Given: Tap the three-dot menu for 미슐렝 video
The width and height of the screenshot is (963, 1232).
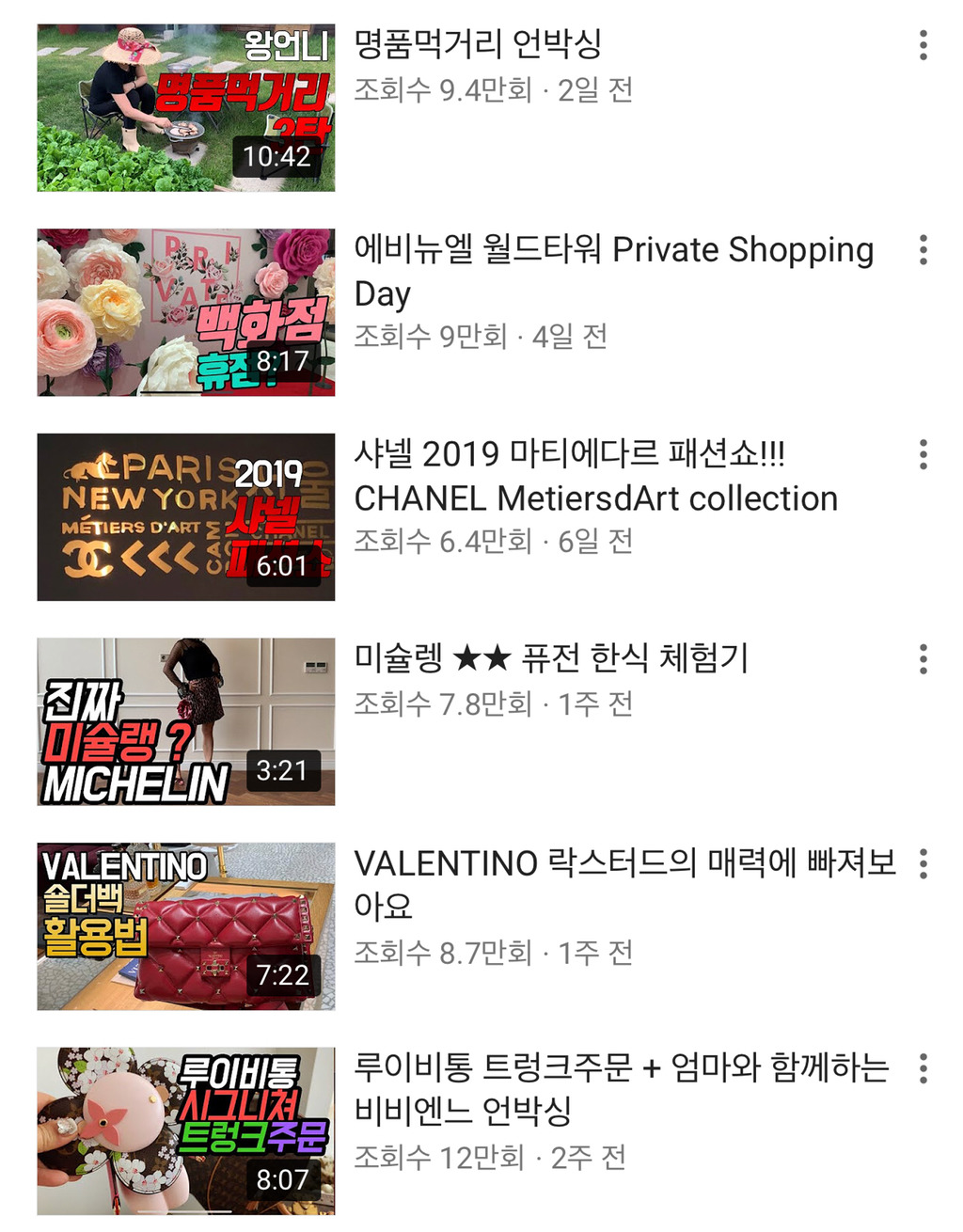Looking at the screenshot, I should (924, 659).
